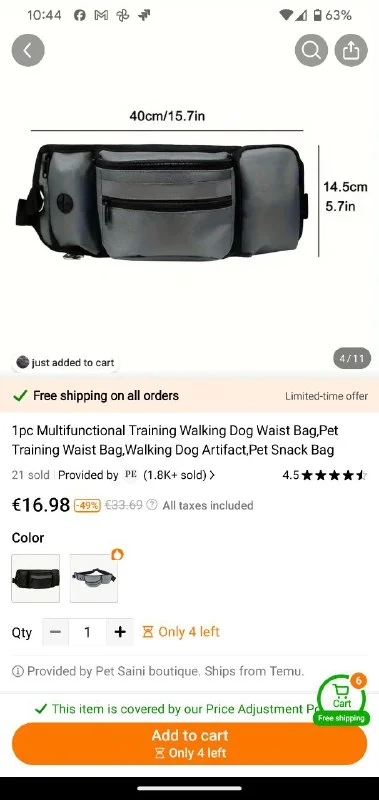The image size is (379, 800).
Task: Decrease quantity with the minus button
Action: point(56,632)
